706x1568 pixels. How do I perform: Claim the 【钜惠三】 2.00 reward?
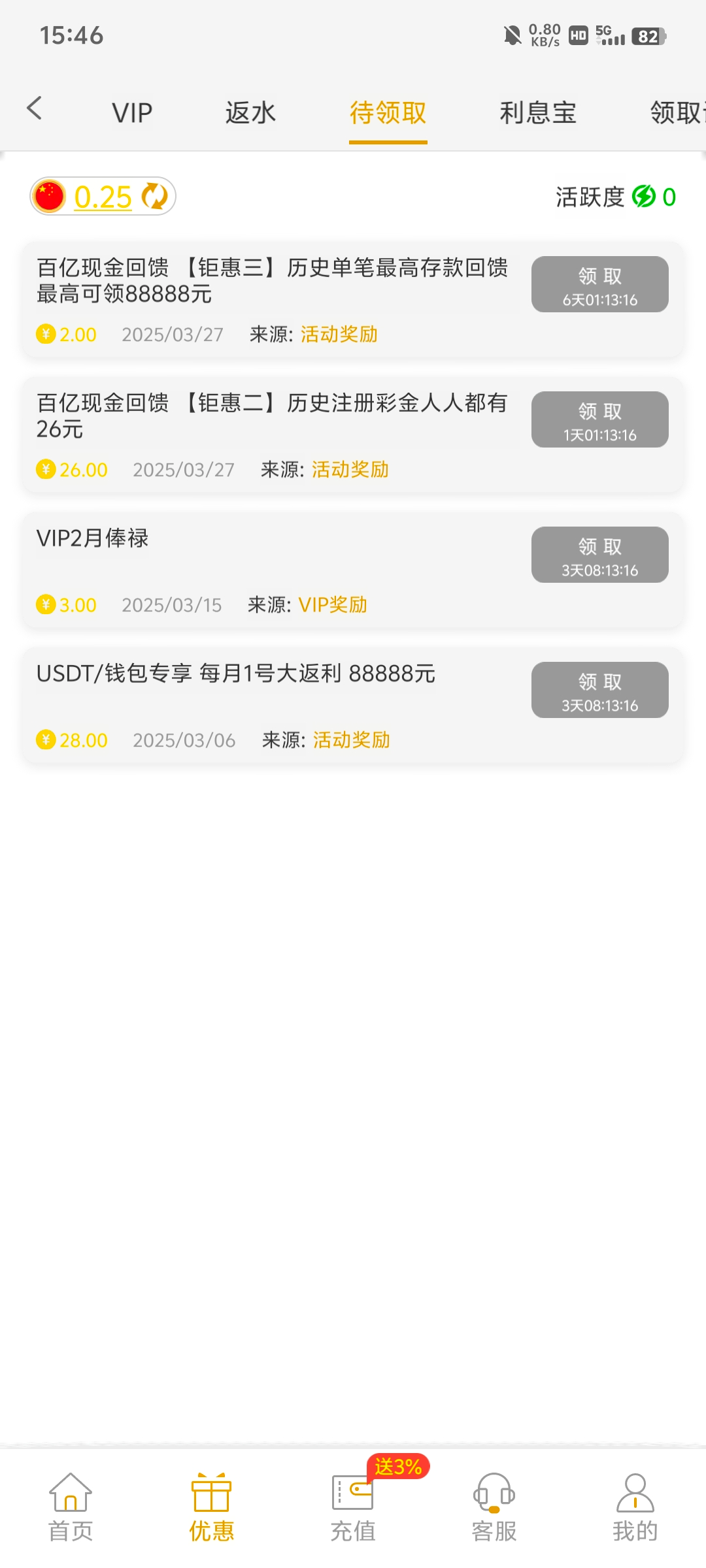click(x=599, y=284)
